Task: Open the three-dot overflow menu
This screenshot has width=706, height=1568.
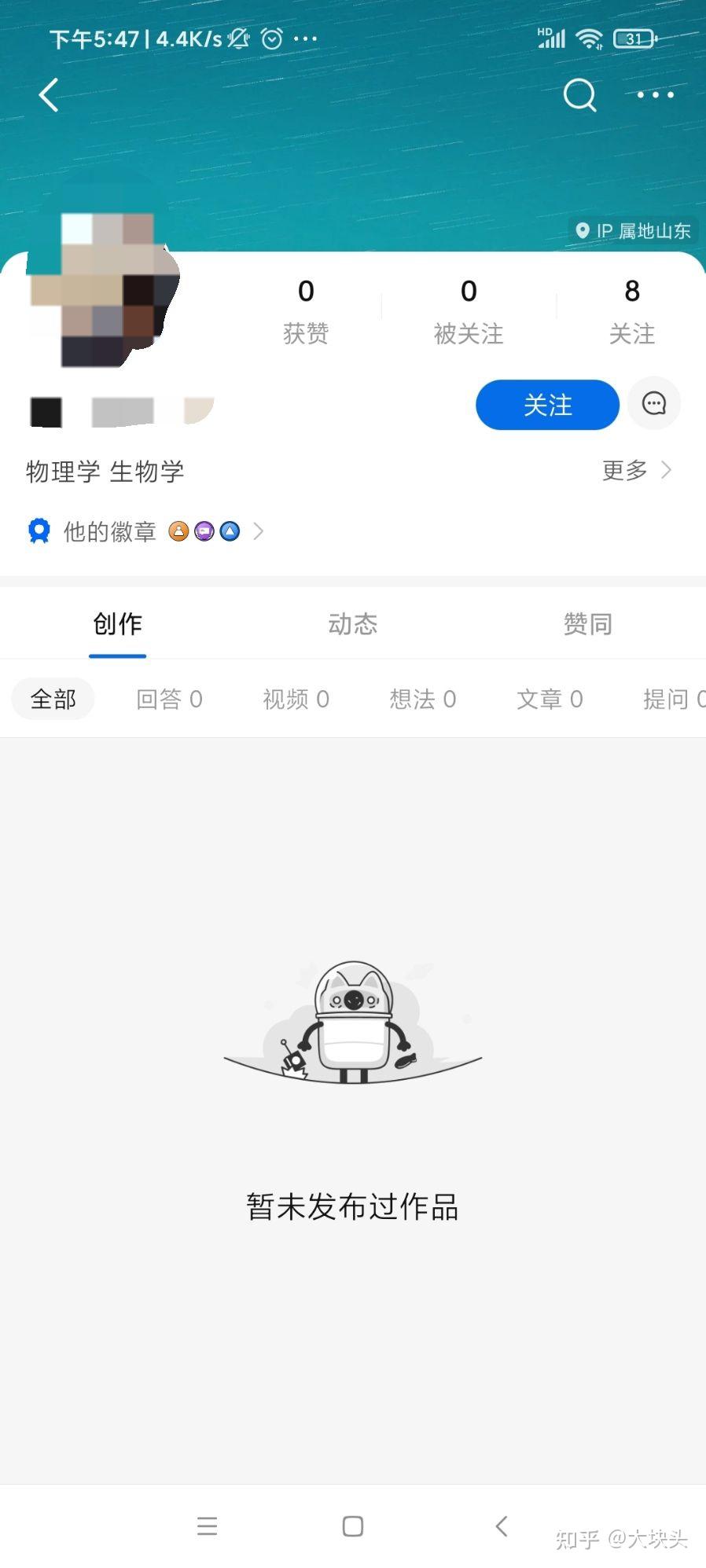Action: 655,95
